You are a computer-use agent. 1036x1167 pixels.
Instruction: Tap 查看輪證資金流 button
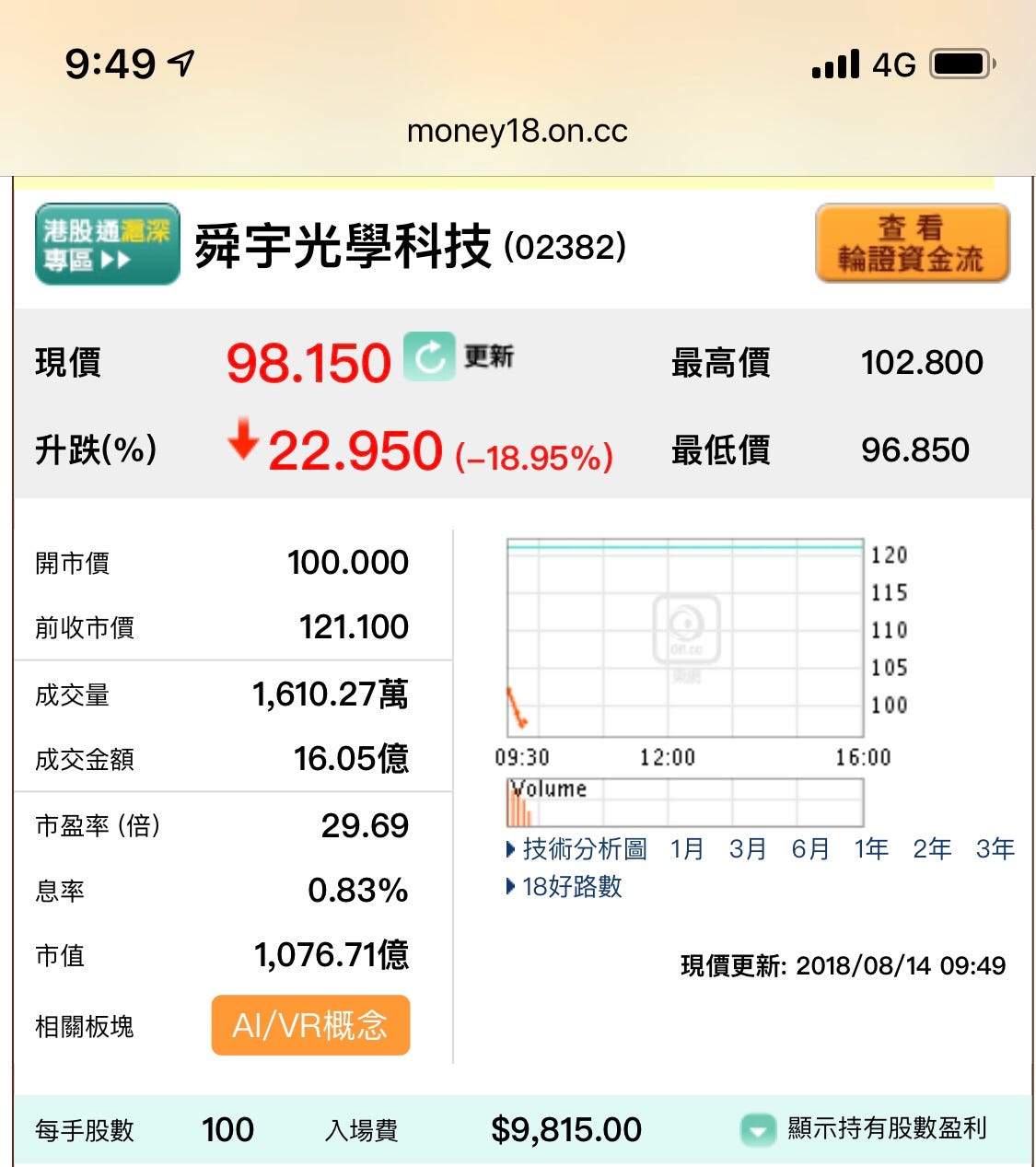912,243
